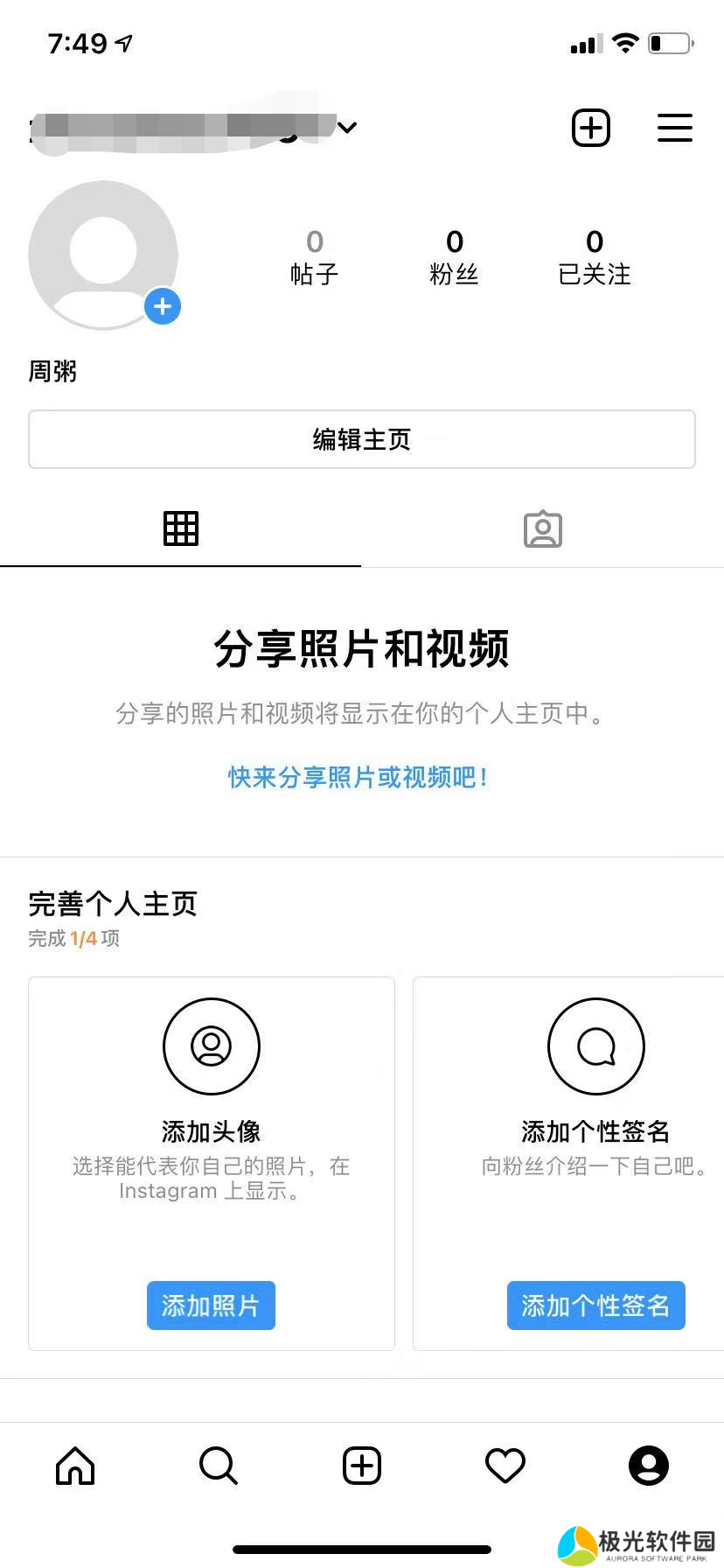Tap the 添加照片 button
This screenshot has height=1568, width=724.
point(211,1305)
